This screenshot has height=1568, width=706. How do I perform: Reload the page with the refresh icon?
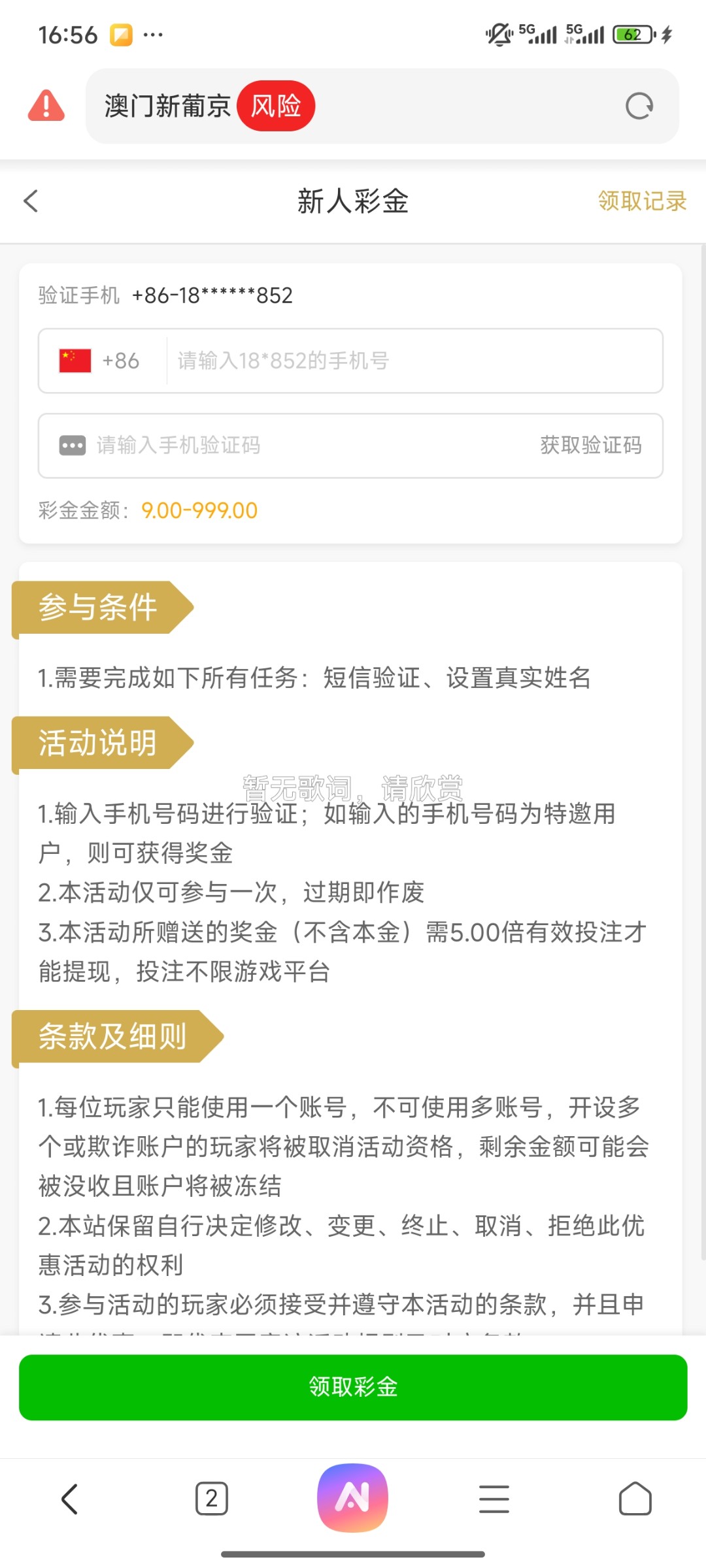pyautogui.click(x=639, y=106)
